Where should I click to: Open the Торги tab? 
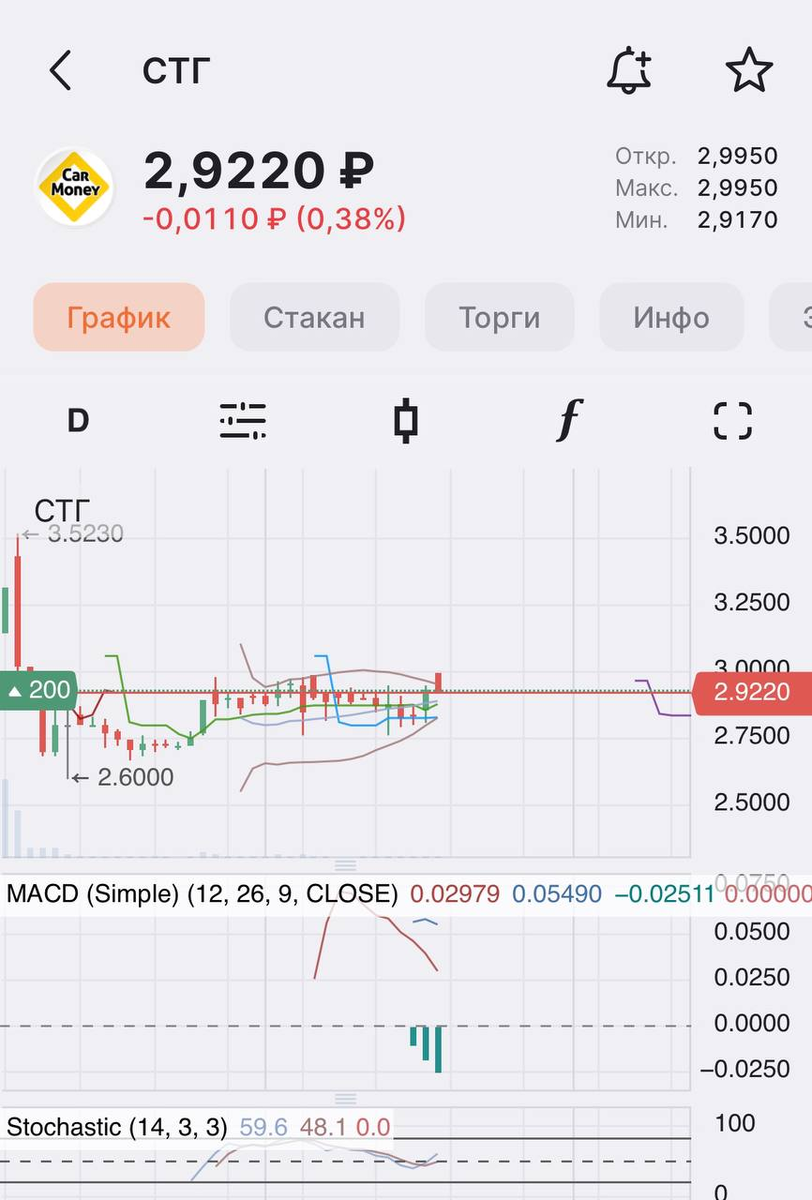click(499, 318)
